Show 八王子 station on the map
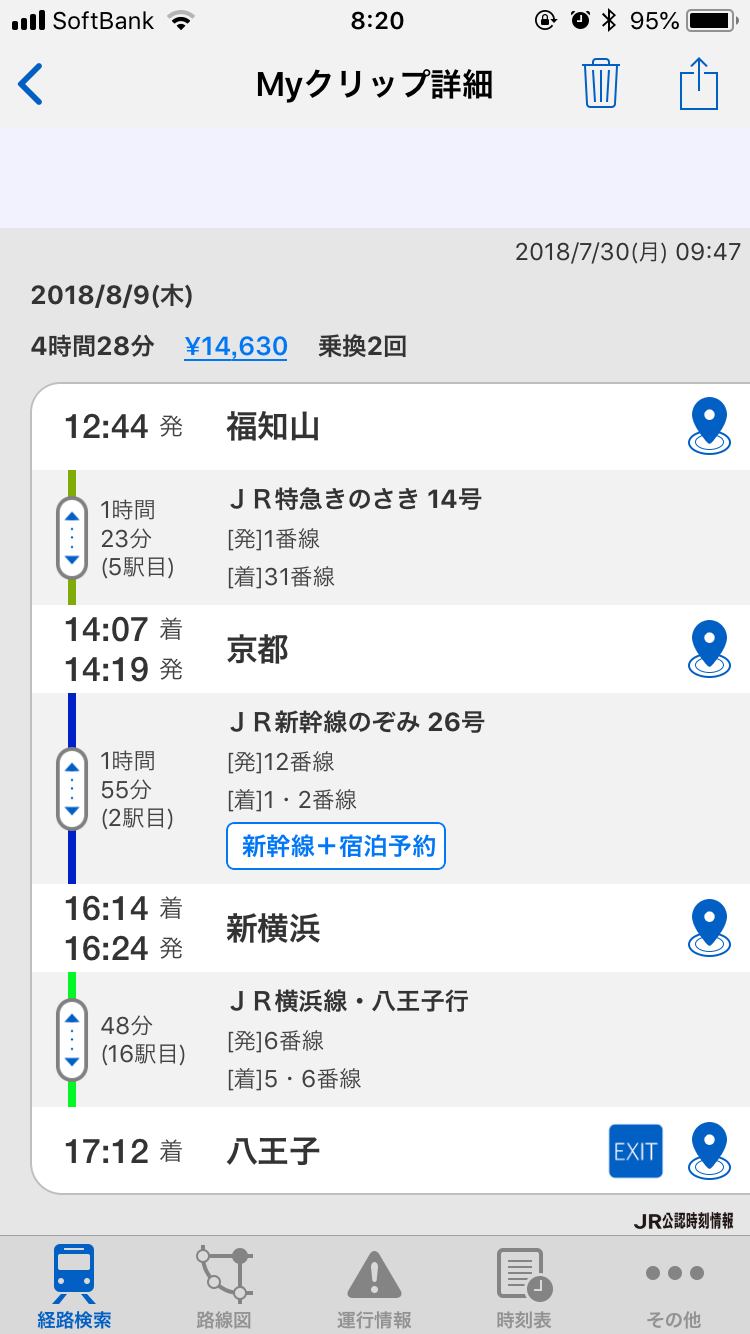This screenshot has height=1334, width=750. coord(710,1151)
